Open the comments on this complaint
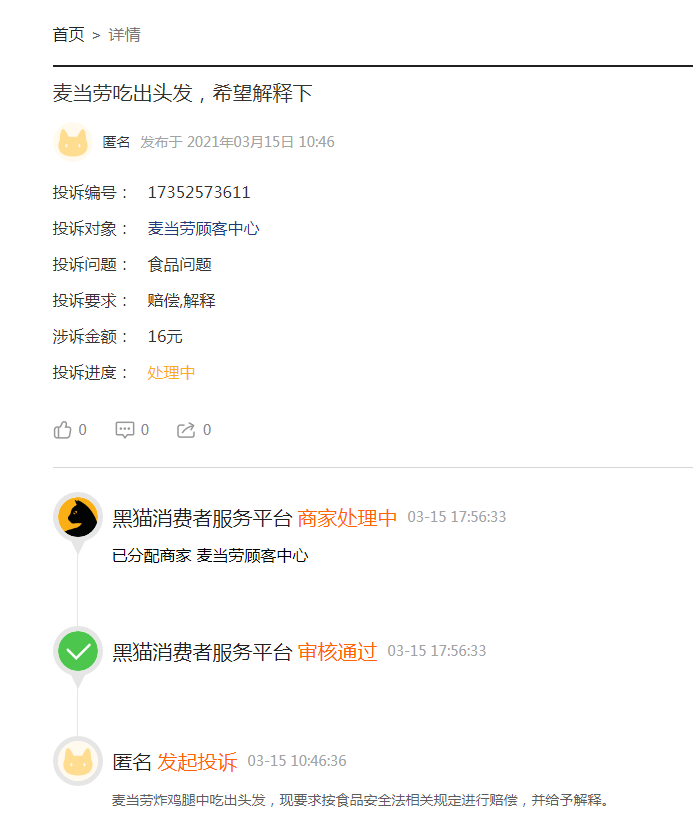700x820 pixels. pos(125,430)
